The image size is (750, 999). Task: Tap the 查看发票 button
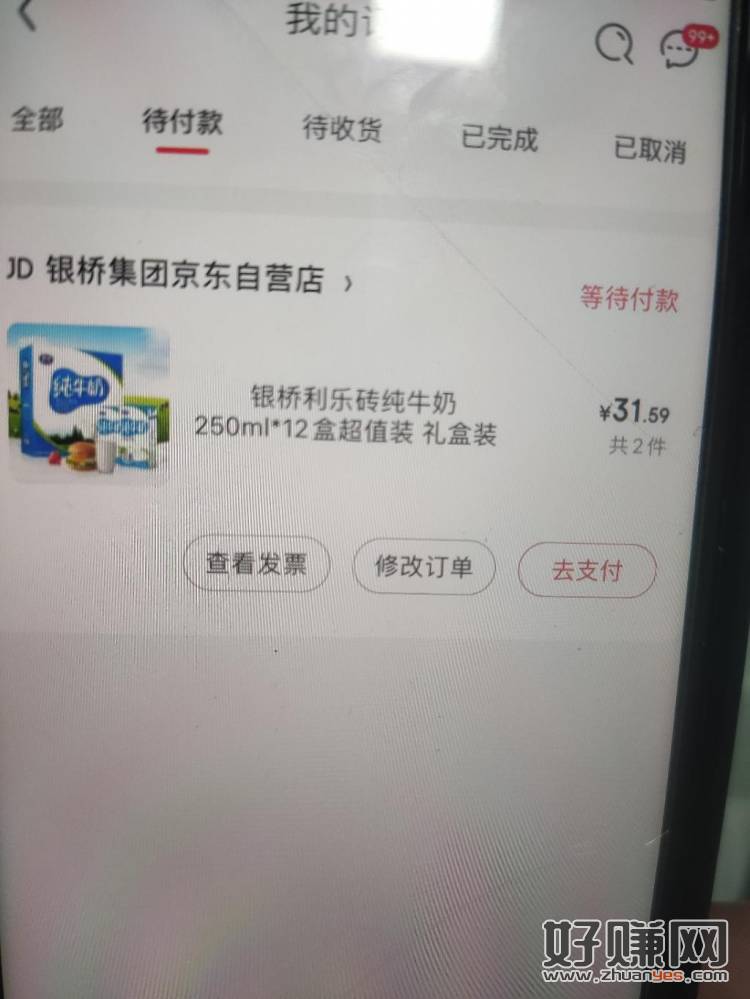click(x=256, y=564)
